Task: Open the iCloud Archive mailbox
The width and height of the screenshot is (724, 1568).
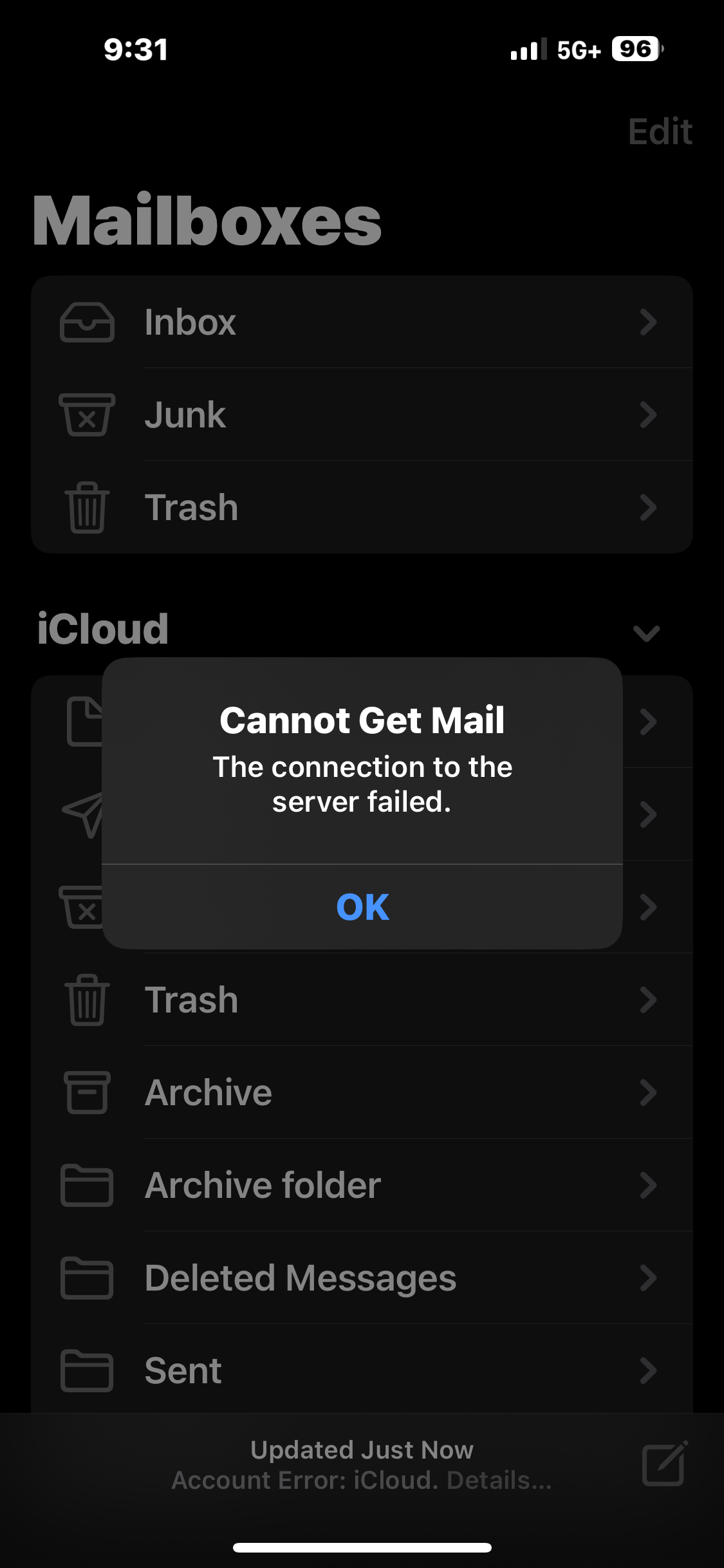Action: [x=362, y=1092]
